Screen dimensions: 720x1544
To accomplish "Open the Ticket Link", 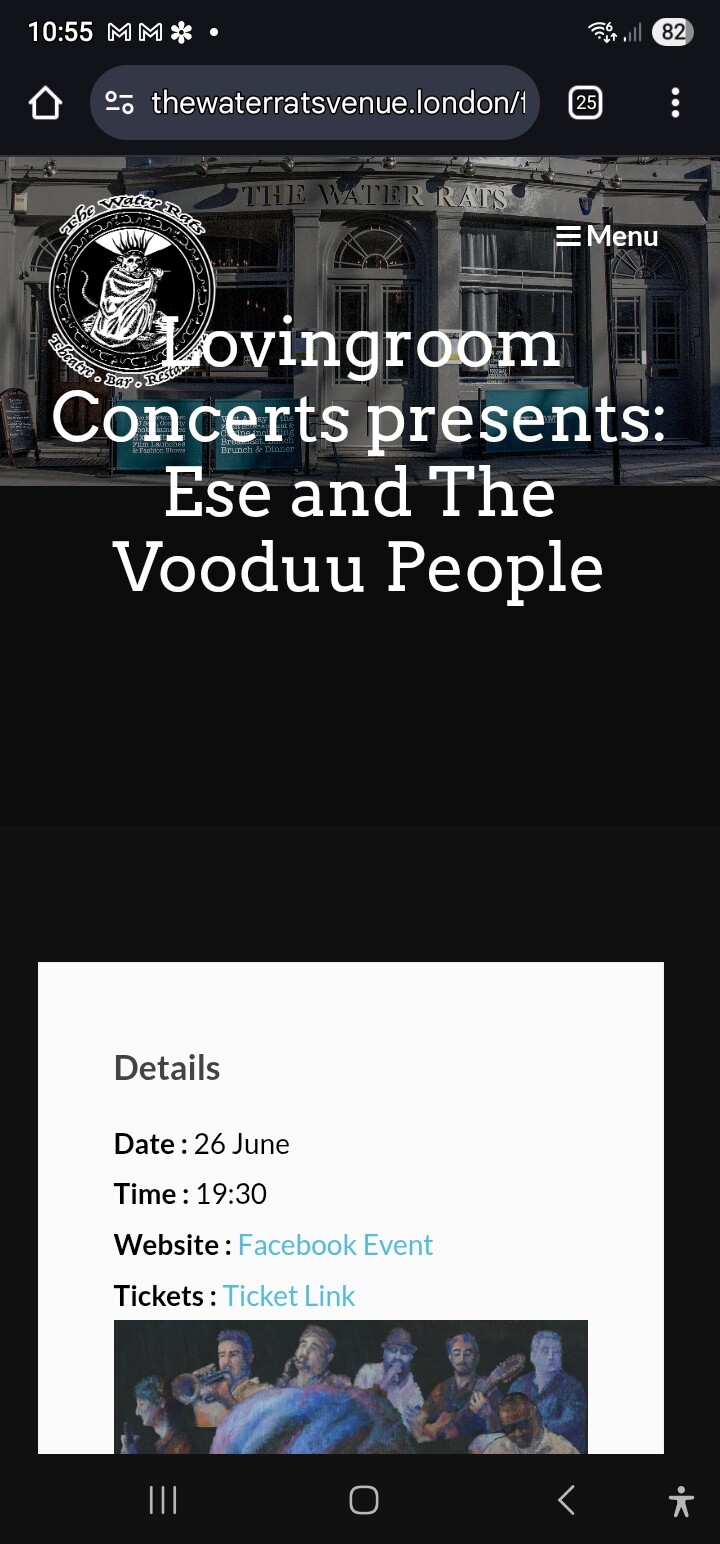I will 288,1296.
